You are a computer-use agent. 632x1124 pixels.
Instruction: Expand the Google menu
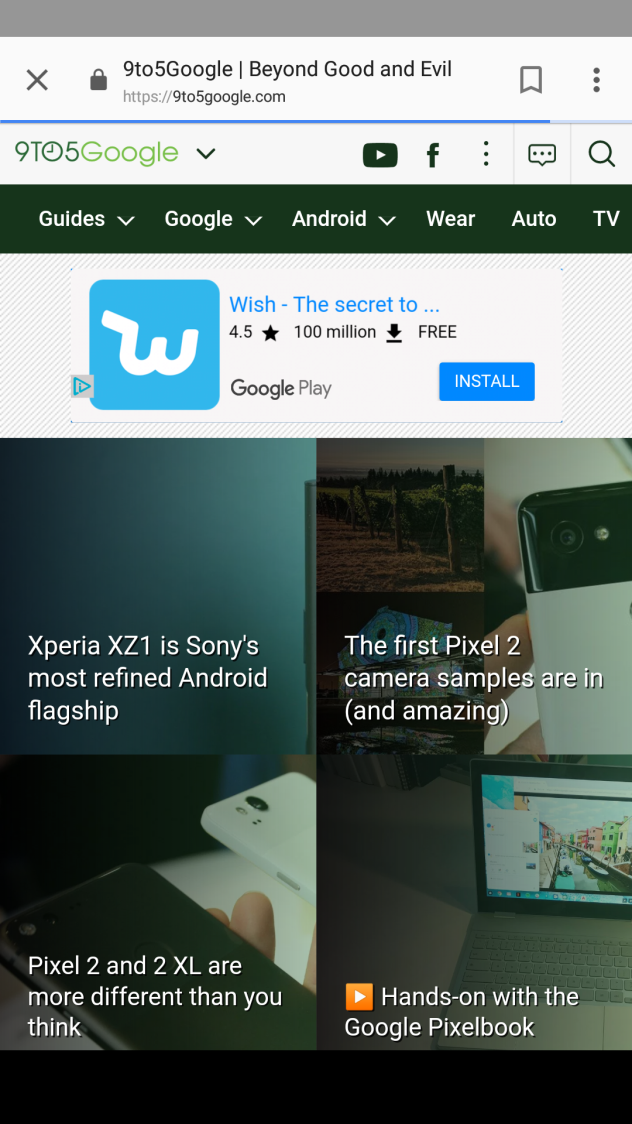tap(213, 219)
